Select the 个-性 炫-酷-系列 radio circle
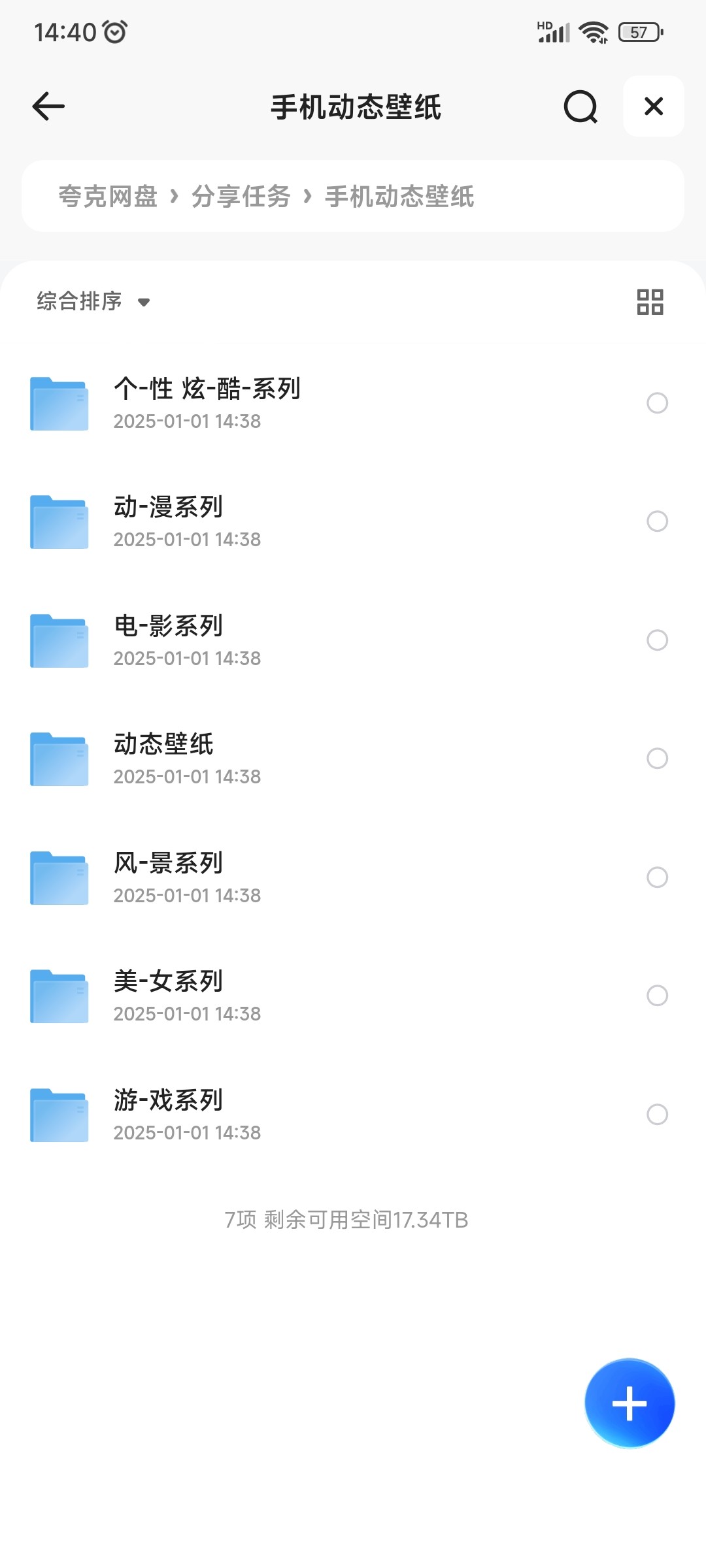This screenshot has width=706, height=1568. pyautogui.click(x=657, y=403)
